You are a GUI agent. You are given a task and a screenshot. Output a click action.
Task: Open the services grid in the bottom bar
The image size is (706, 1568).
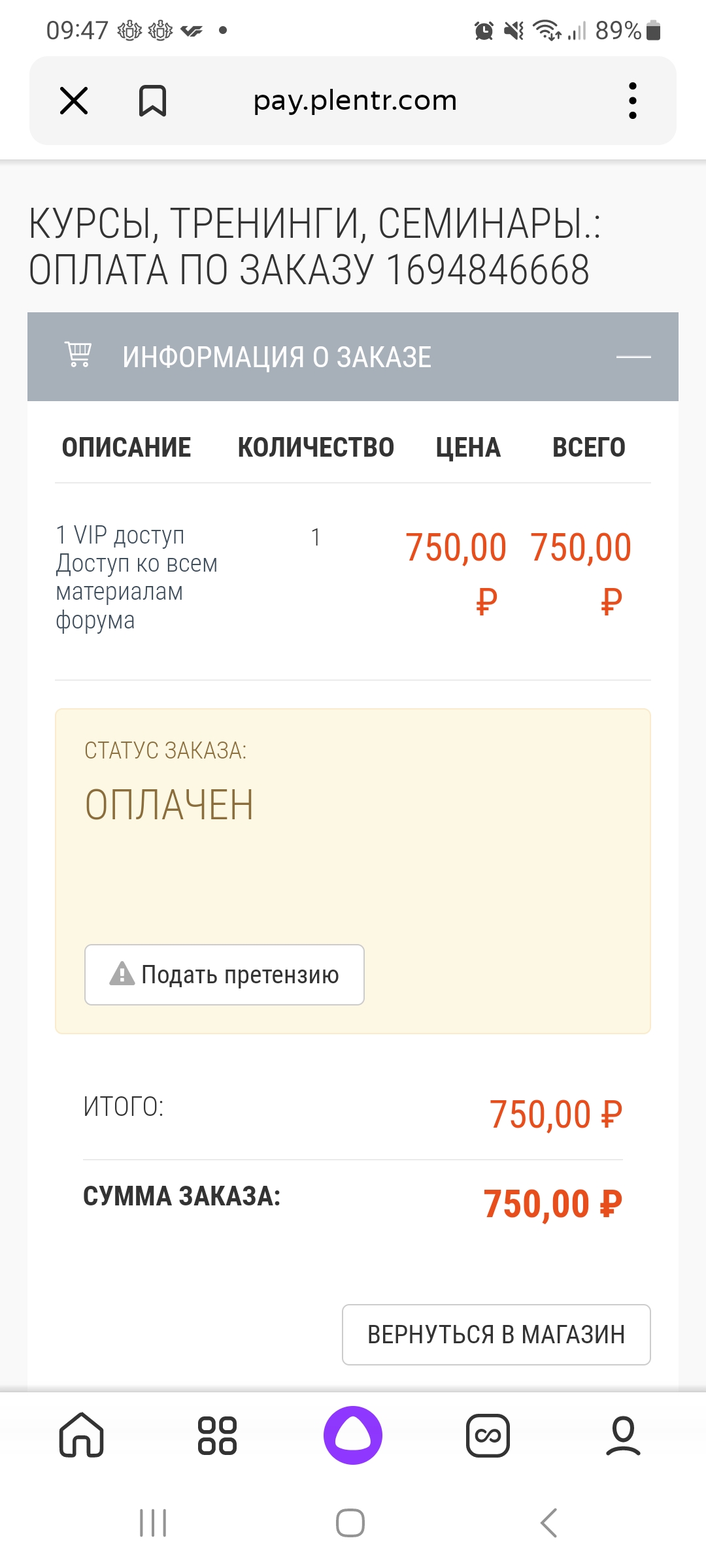pyautogui.click(x=217, y=1435)
